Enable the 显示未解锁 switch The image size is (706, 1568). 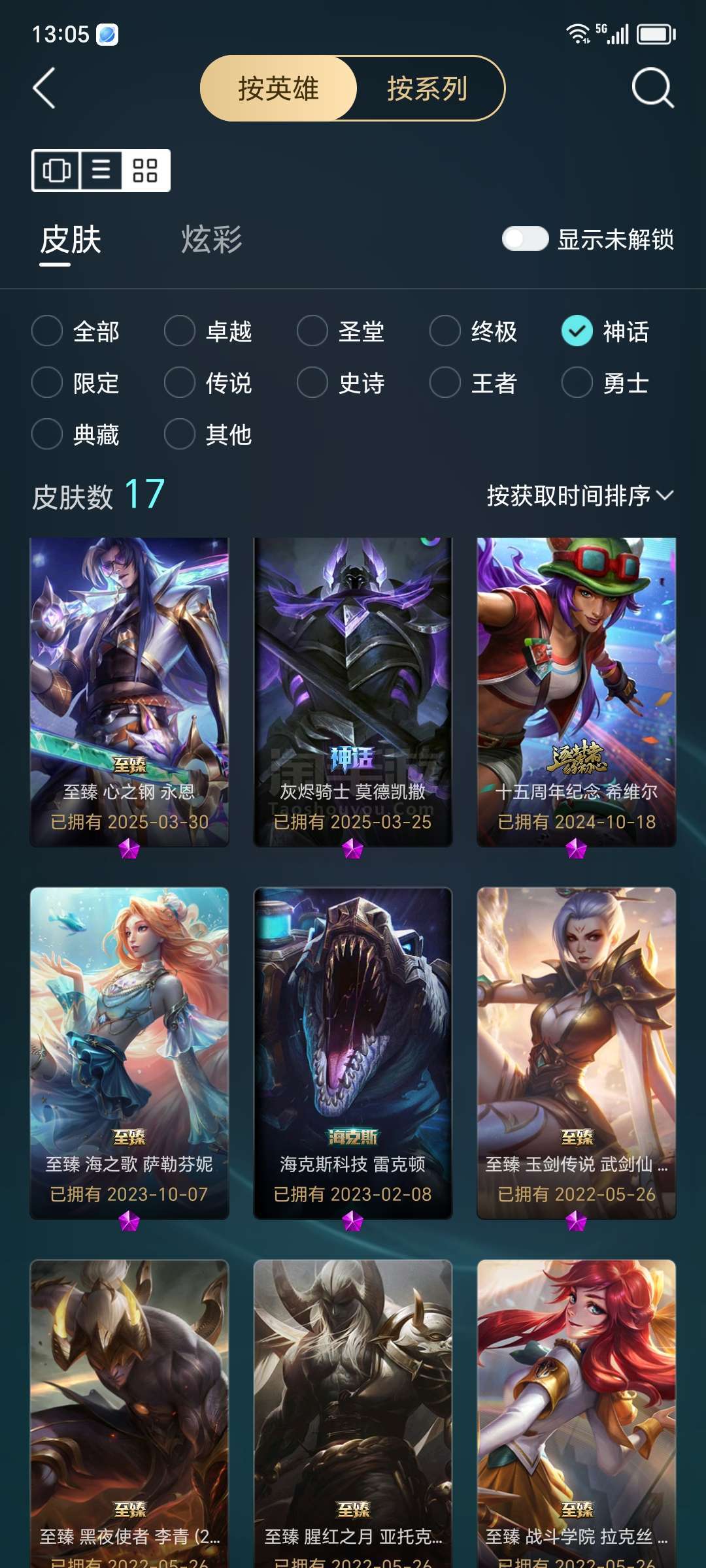click(x=525, y=238)
